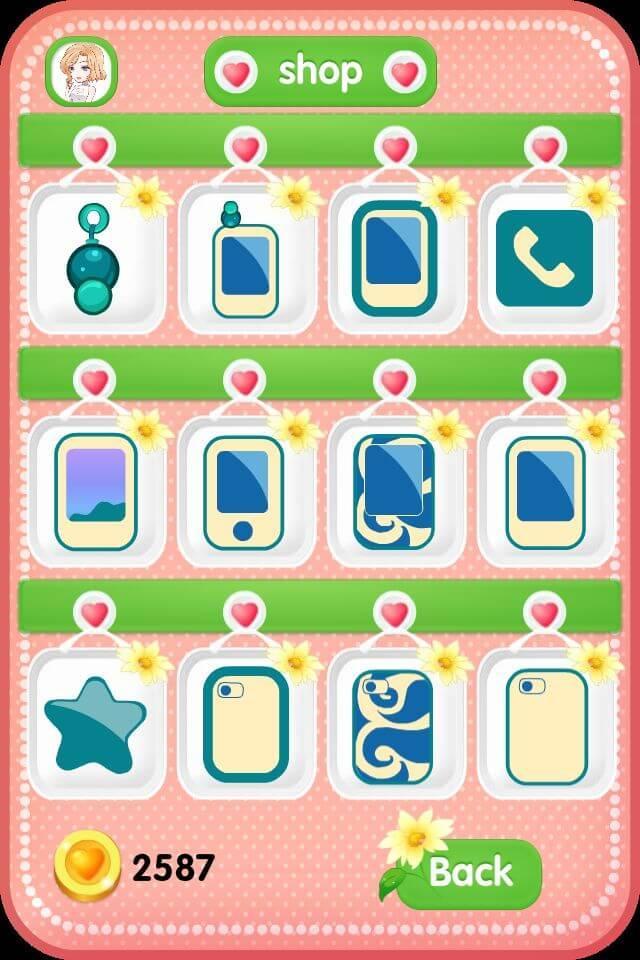Select the teal earring charm item
This screenshot has width=640, height=960.
click(x=94, y=259)
